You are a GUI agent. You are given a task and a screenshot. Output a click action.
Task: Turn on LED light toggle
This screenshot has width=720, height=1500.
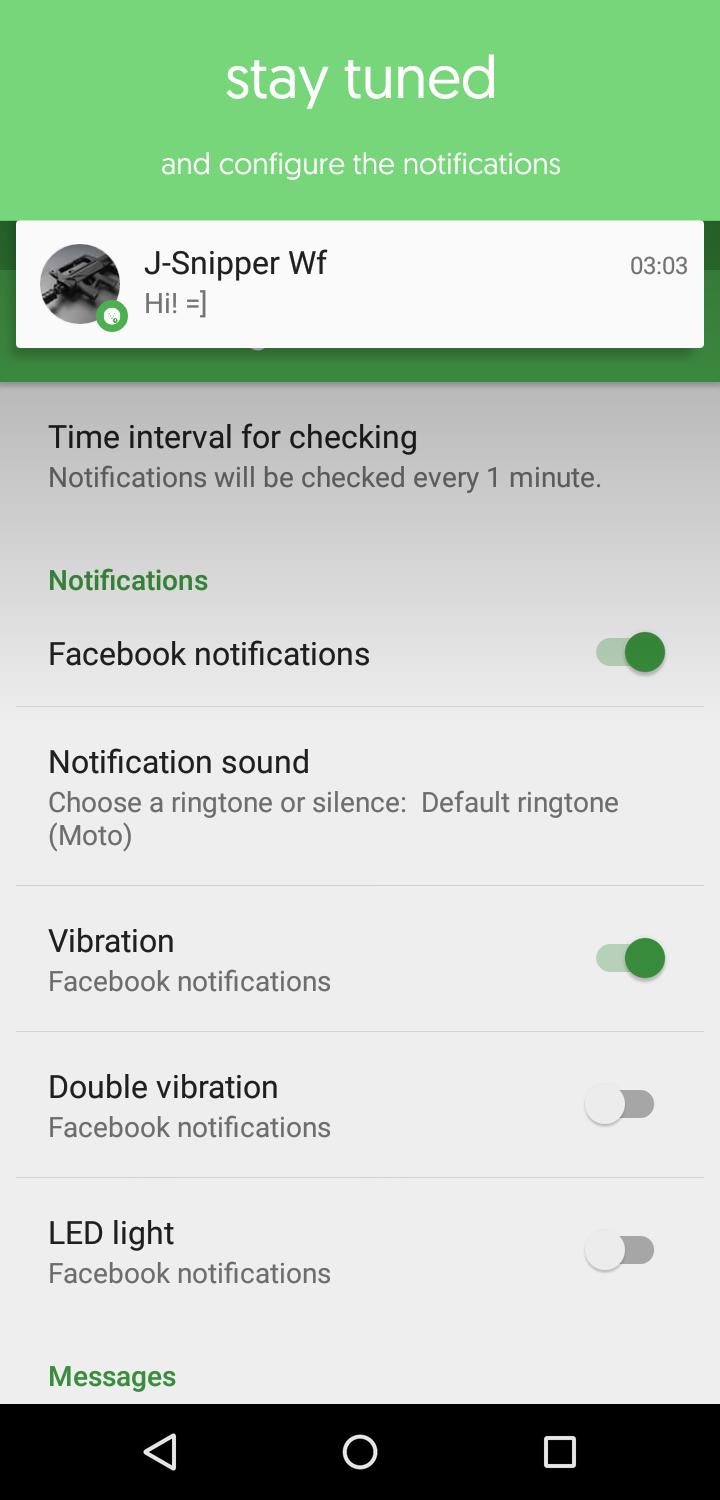click(x=620, y=1251)
